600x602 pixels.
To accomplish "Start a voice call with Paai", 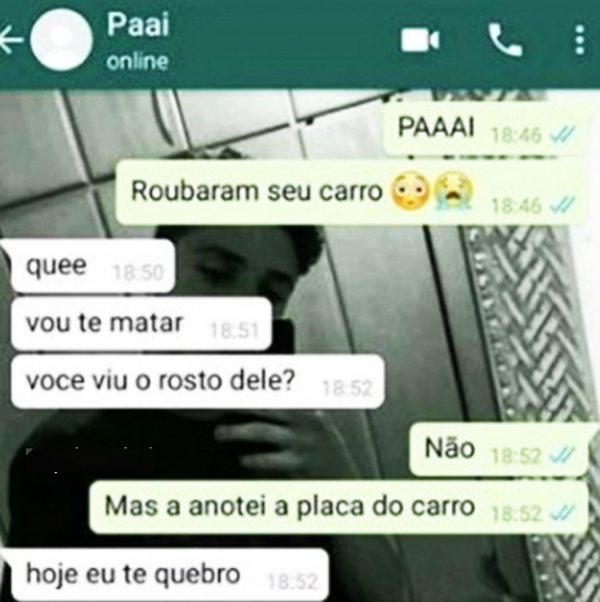I will [x=505, y=39].
